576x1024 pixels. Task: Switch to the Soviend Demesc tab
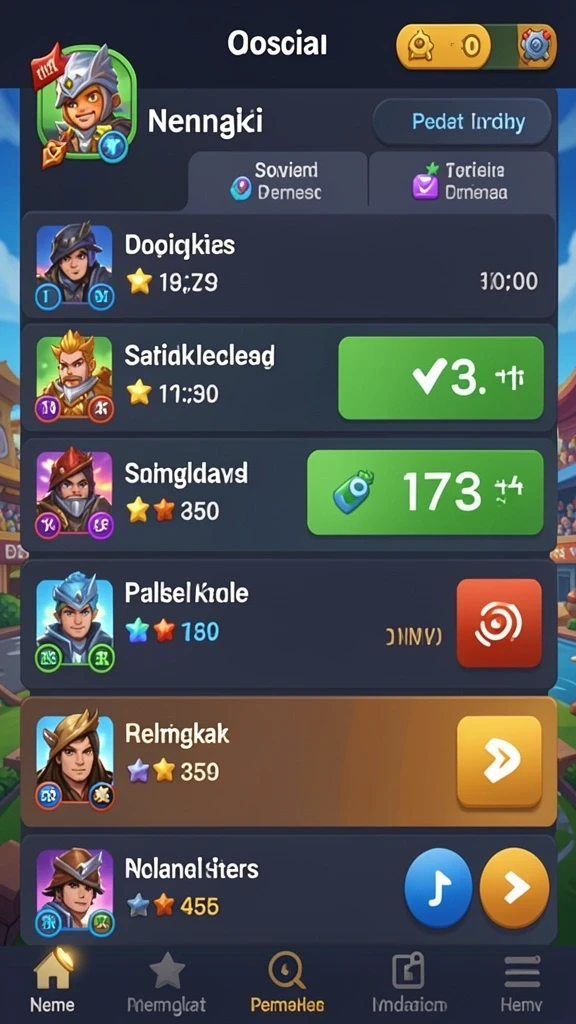pyautogui.click(x=278, y=181)
